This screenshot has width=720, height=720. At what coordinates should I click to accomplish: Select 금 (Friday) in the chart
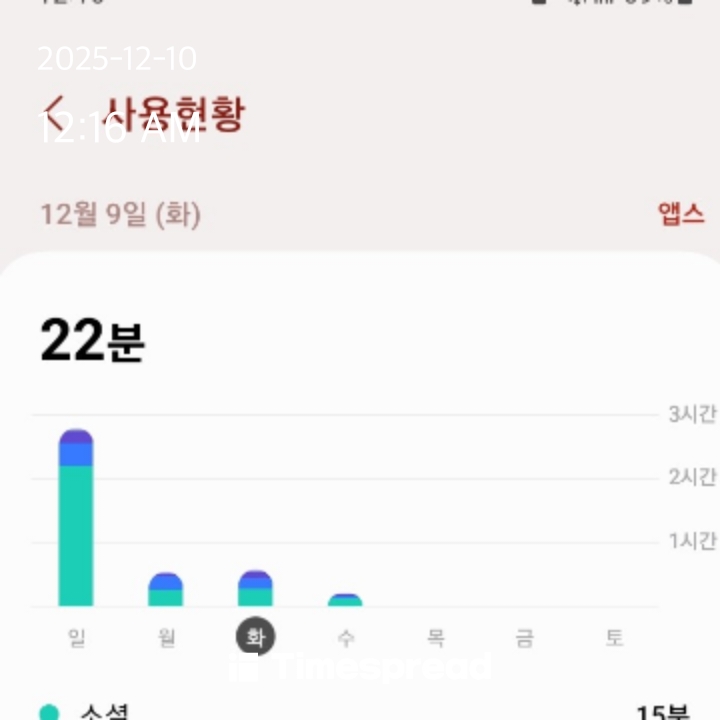(x=524, y=637)
